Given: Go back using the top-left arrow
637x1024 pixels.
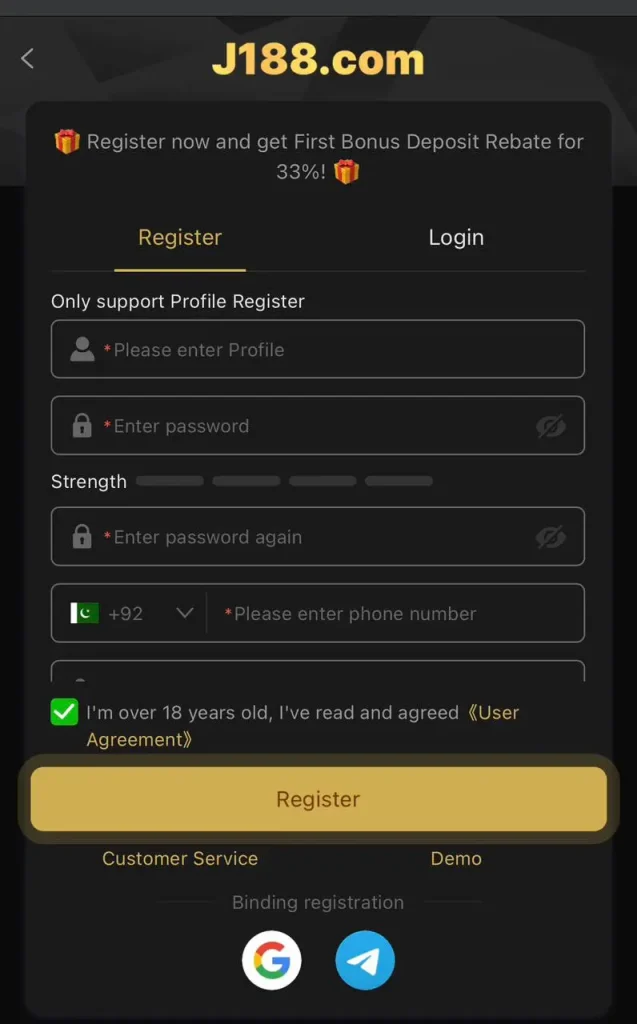Looking at the screenshot, I should point(28,59).
